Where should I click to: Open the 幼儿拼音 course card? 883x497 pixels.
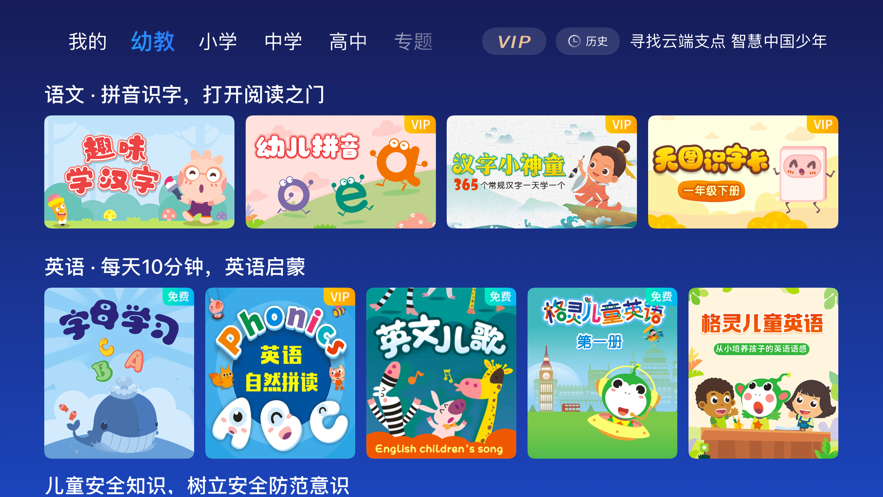click(340, 172)
